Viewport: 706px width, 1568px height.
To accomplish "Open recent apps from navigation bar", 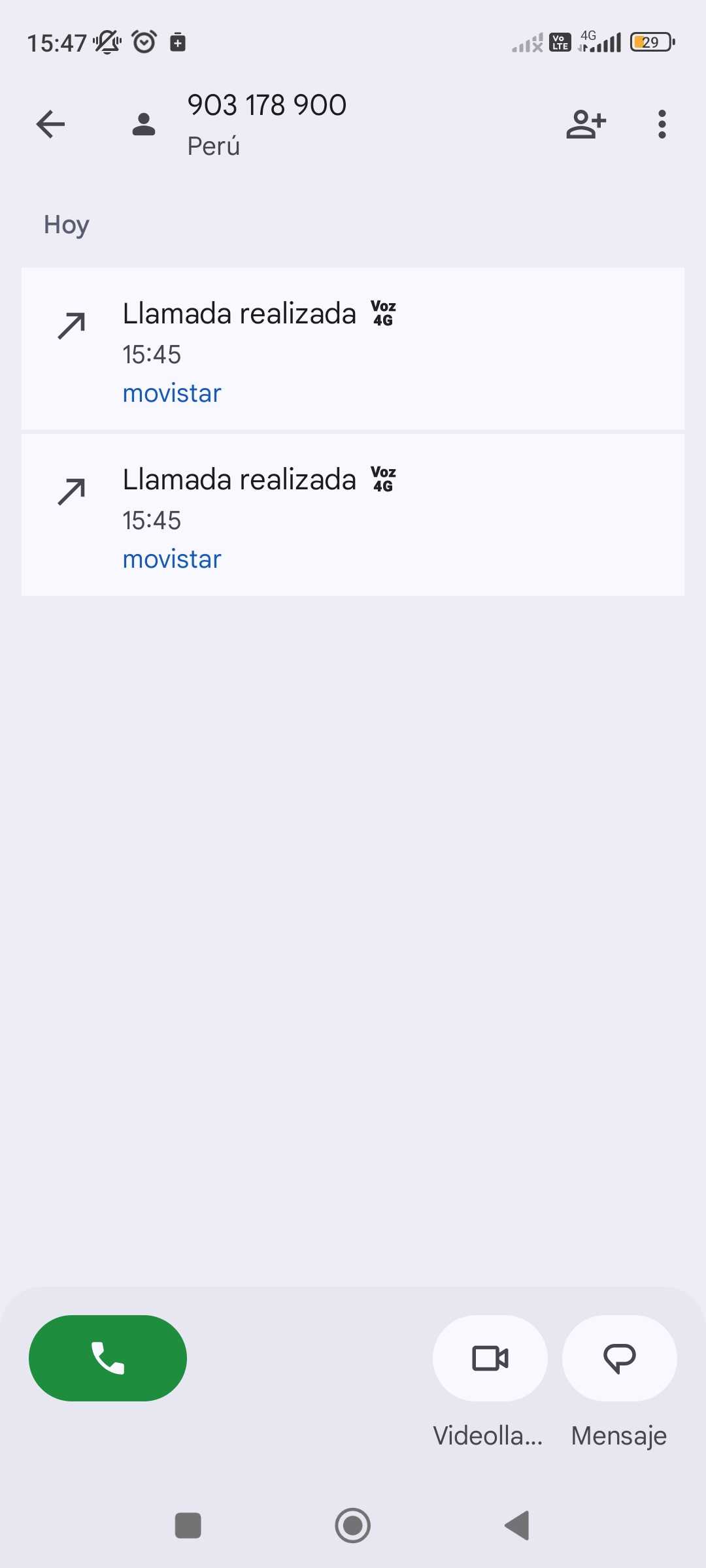I will 188,1526.
